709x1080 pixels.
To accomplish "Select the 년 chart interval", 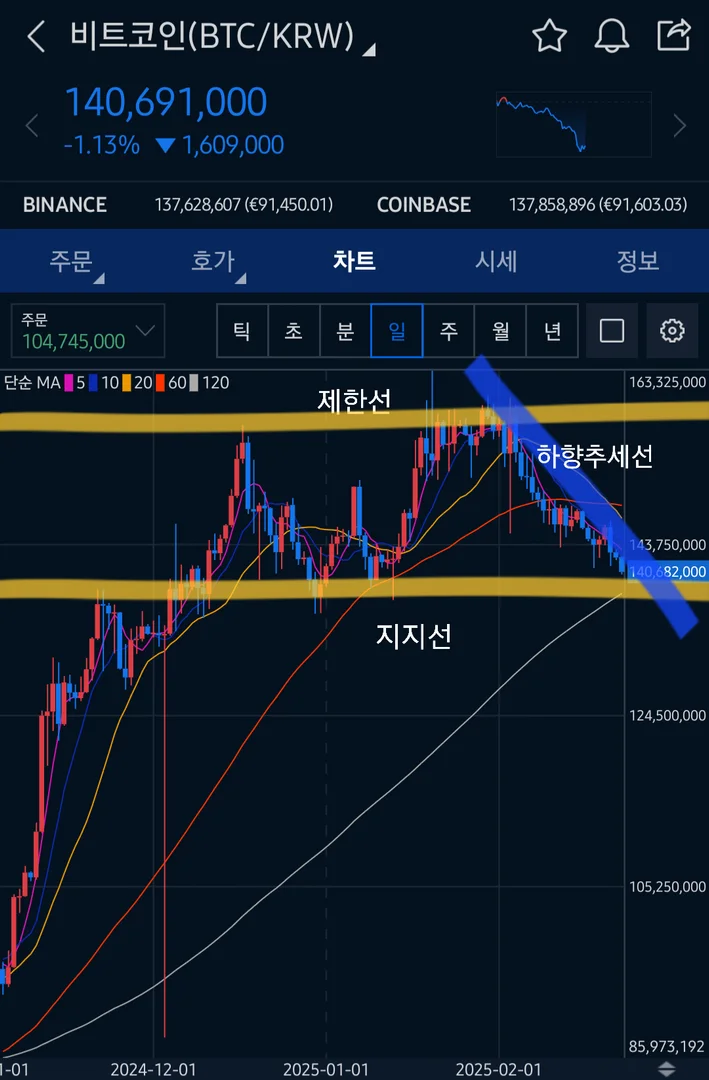I will tap(552, 331).
